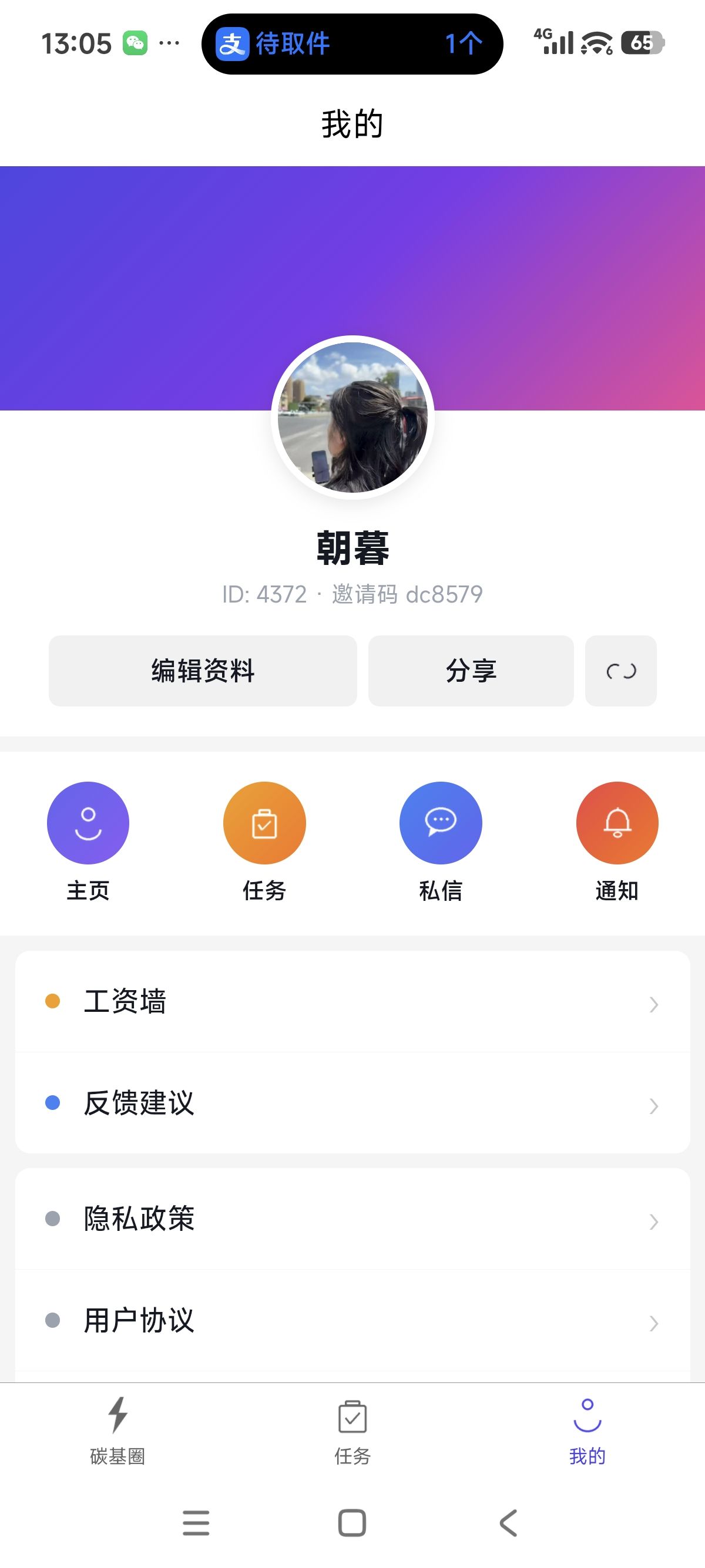Viewport: 705px width, 1568px height.
Task: Open 通知 notifications bell
Action: click(617, 823)
